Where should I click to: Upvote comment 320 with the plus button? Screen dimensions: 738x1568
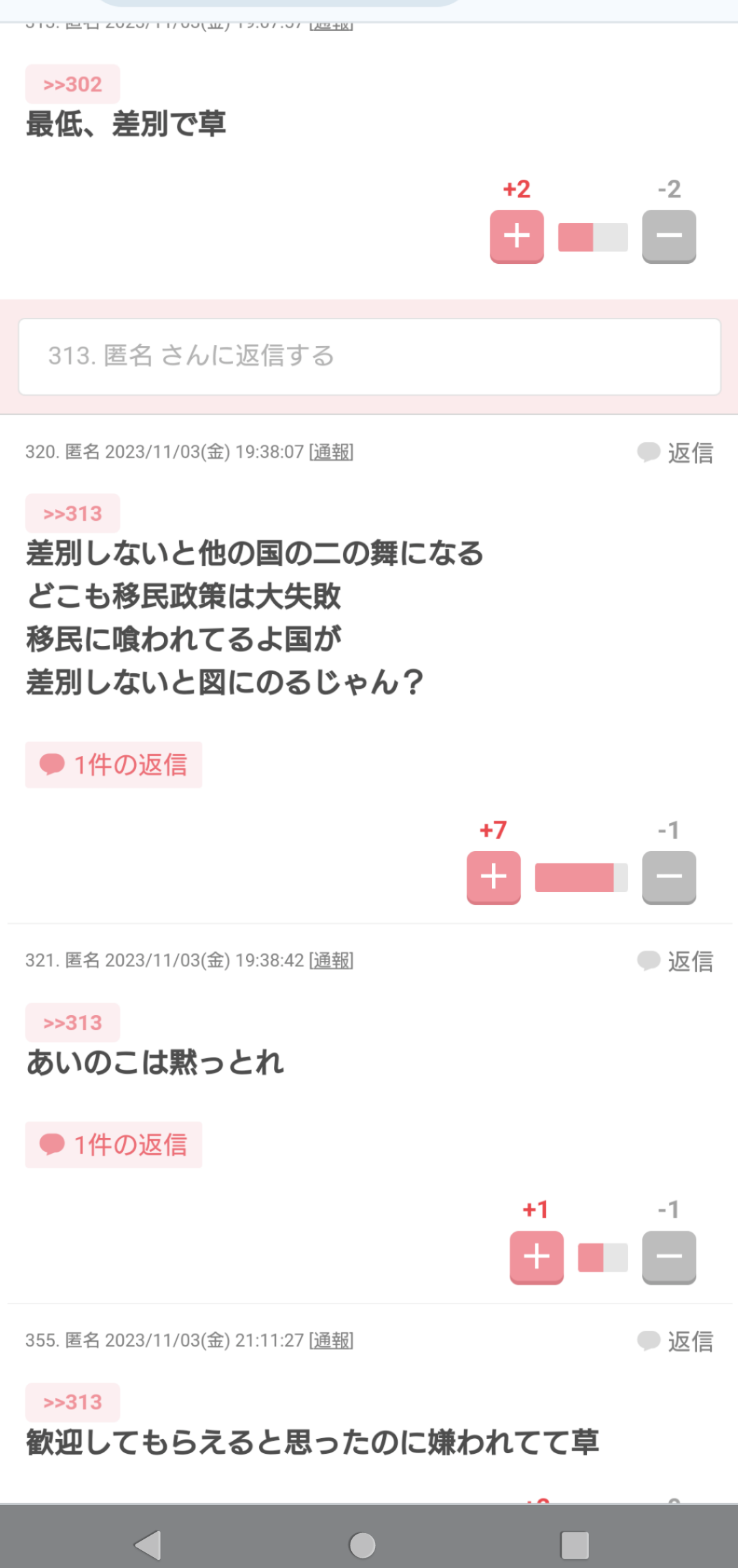click(493, 878)
